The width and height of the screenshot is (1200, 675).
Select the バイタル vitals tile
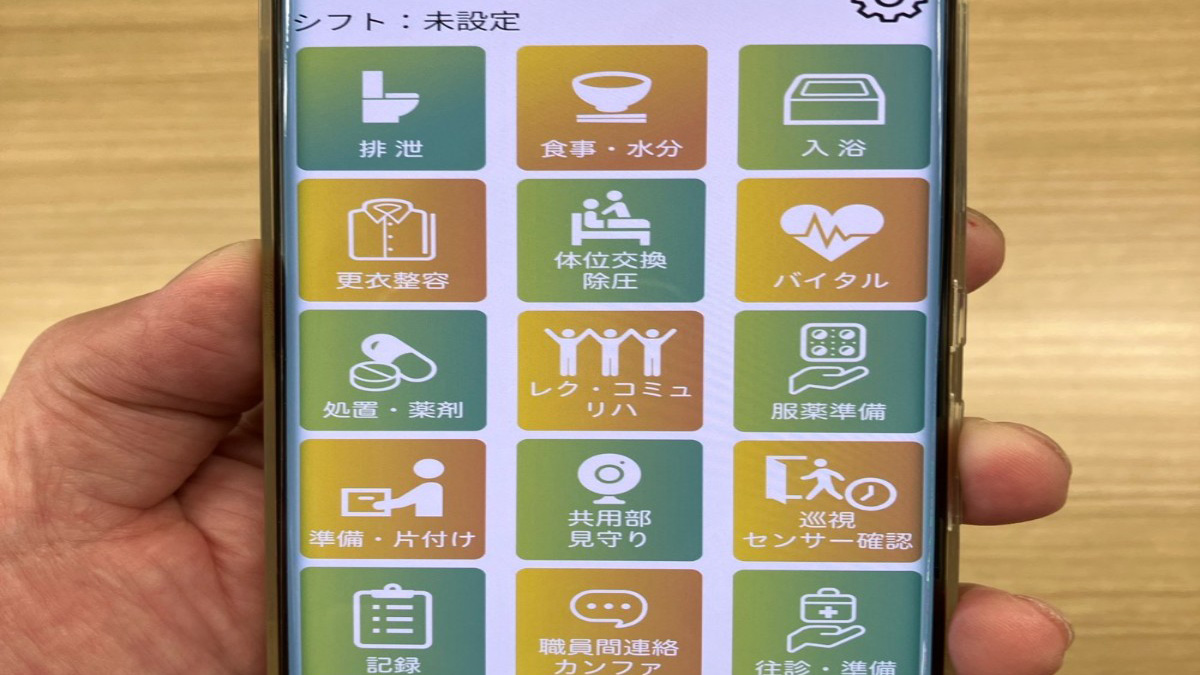point(831,241)
